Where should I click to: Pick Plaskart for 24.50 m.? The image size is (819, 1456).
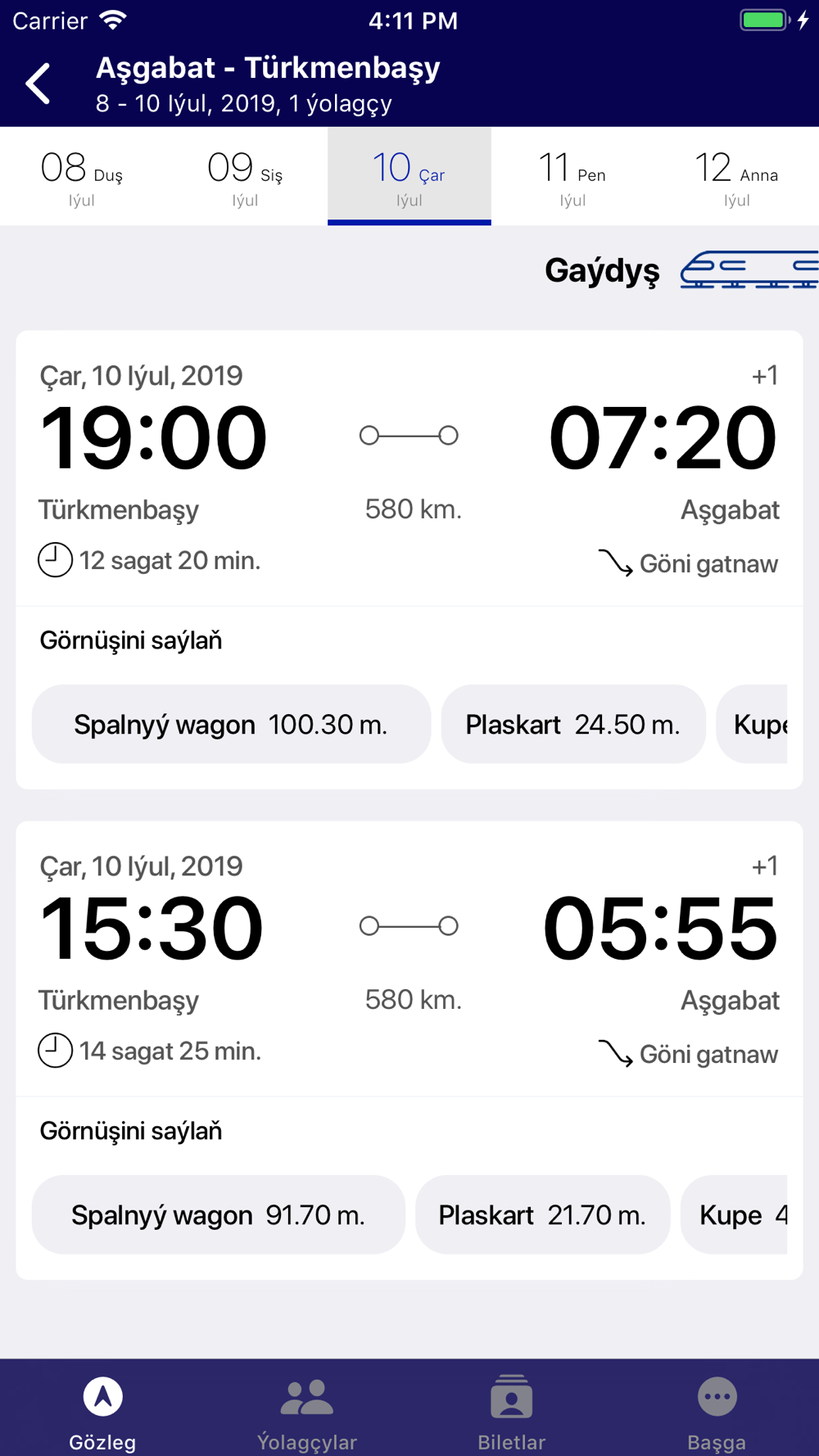(573, 724)
